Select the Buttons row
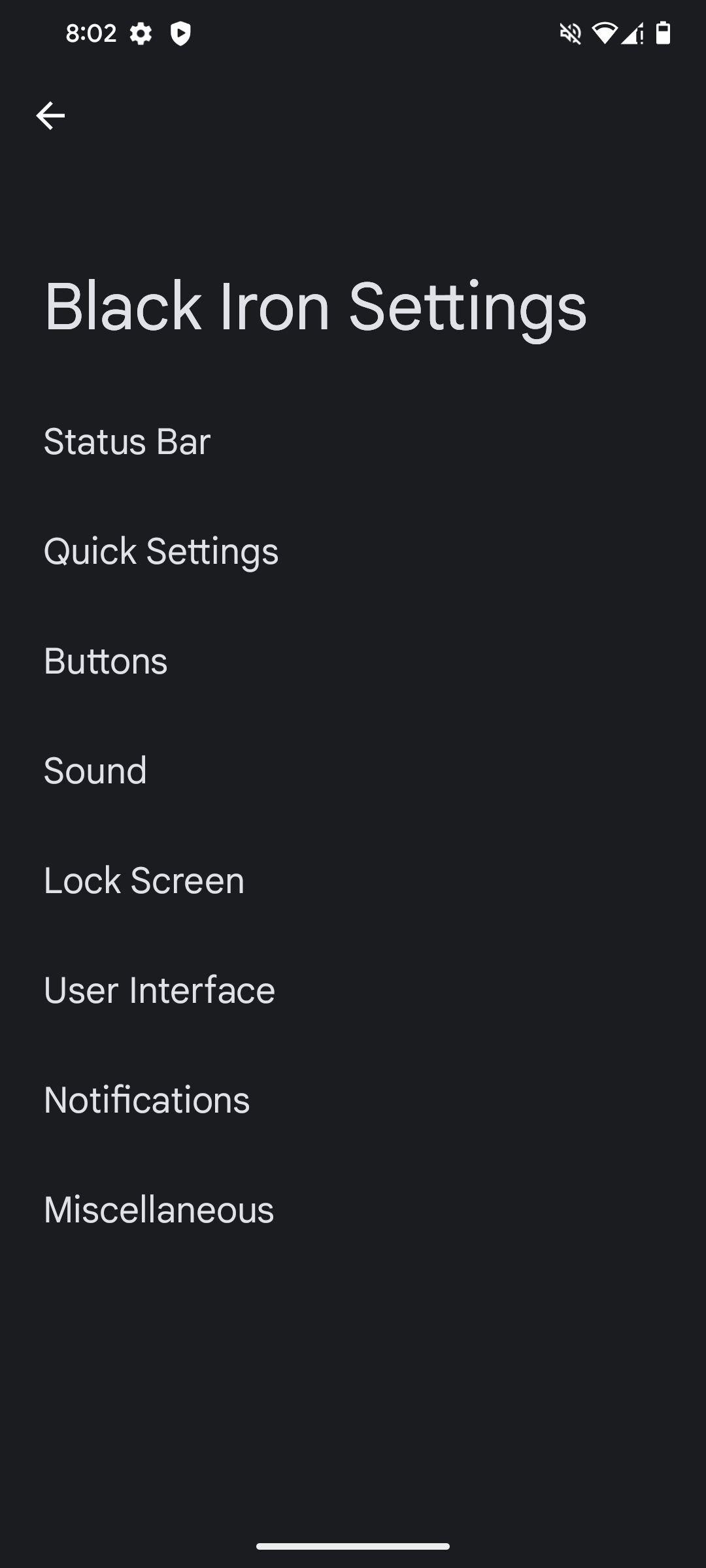Viewport: 706px width, 1568px height. point(353,661)
